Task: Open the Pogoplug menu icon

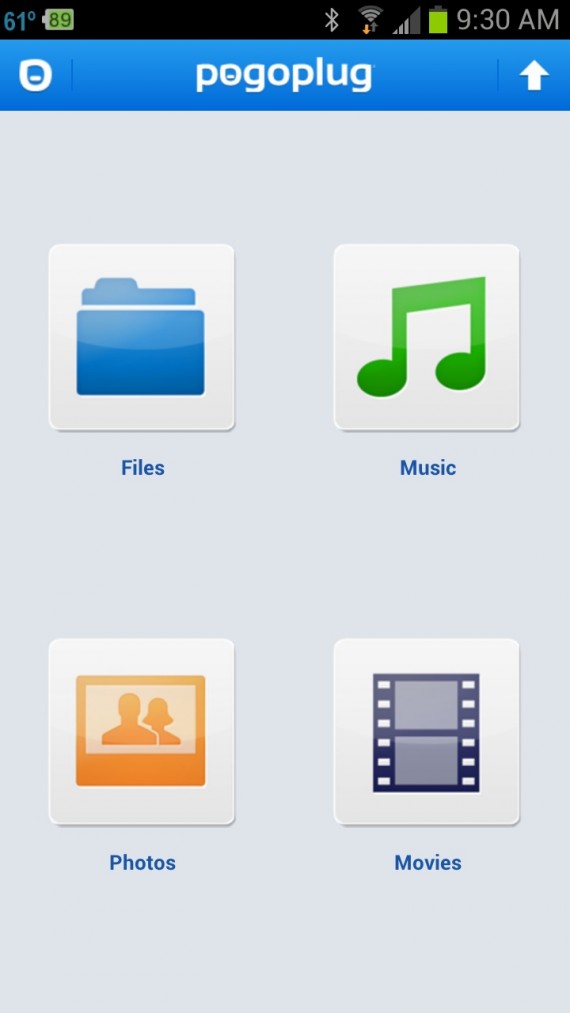Action: (35, 76)
